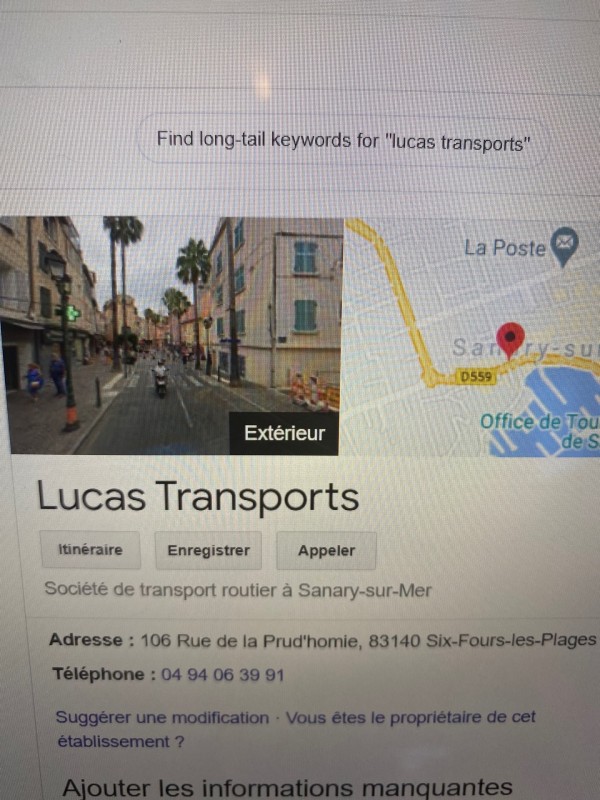Open the Suggérer une modification link
Screen dimensions: 600x800
(x=162, y=718)
